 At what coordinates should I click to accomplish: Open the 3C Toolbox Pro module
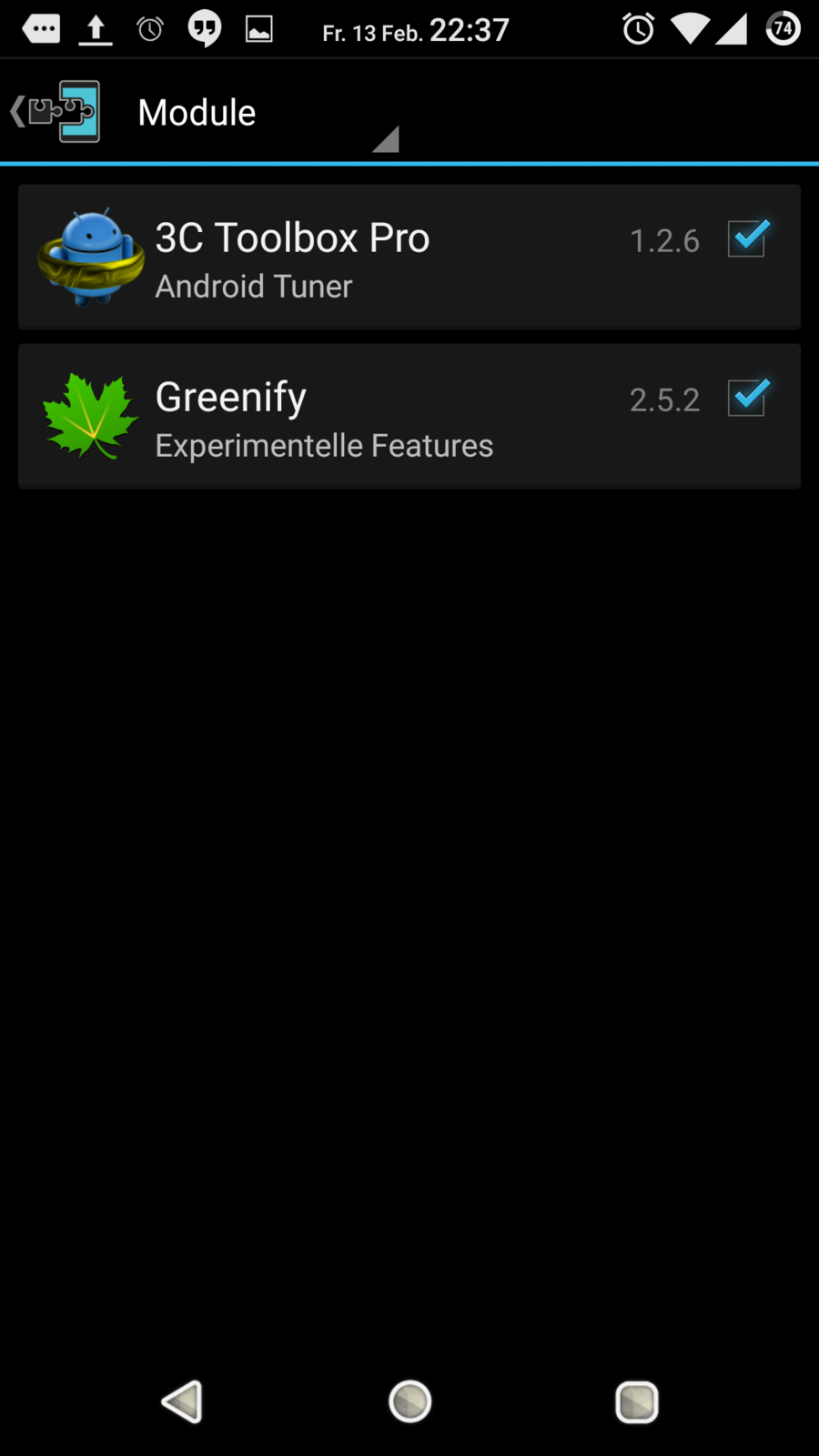click(364, 258)
